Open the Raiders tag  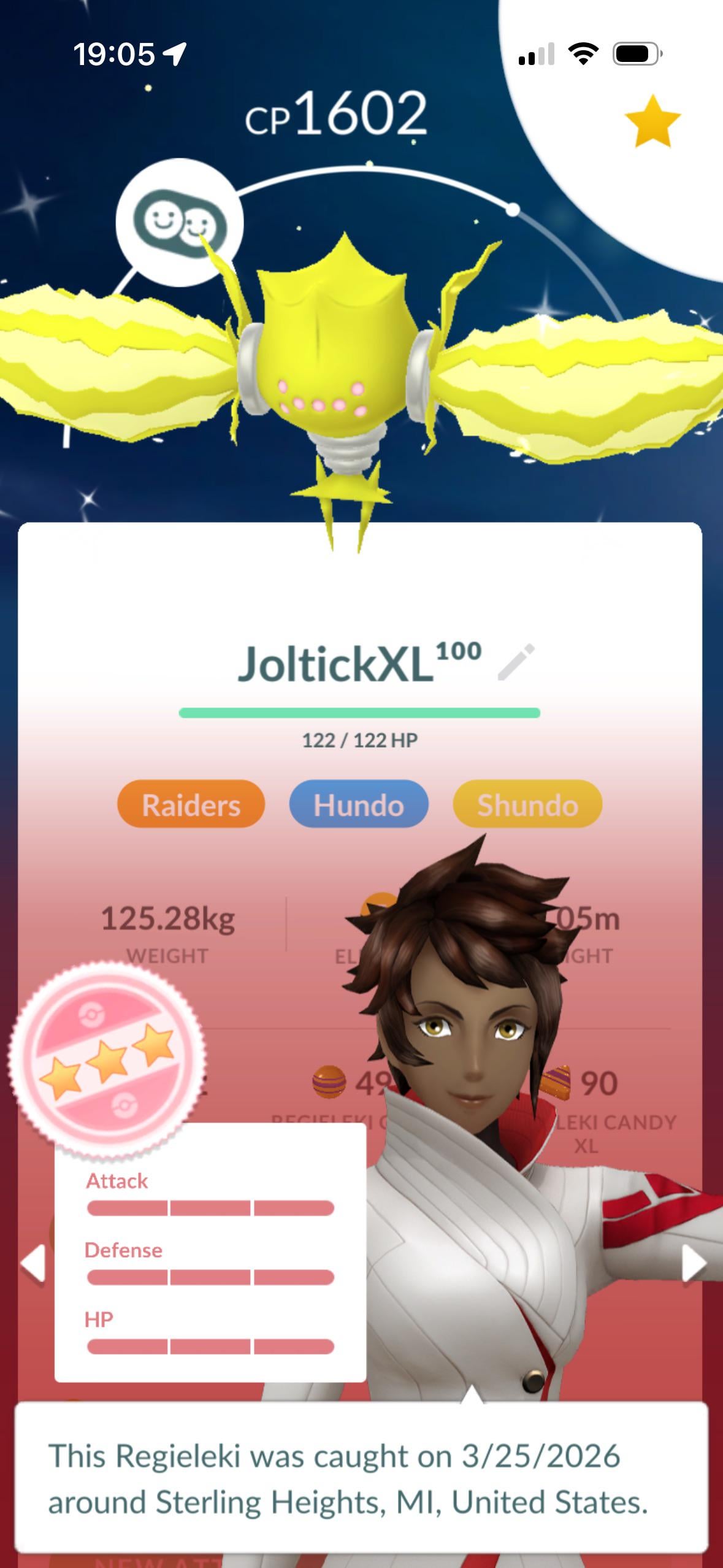point(191,804)
